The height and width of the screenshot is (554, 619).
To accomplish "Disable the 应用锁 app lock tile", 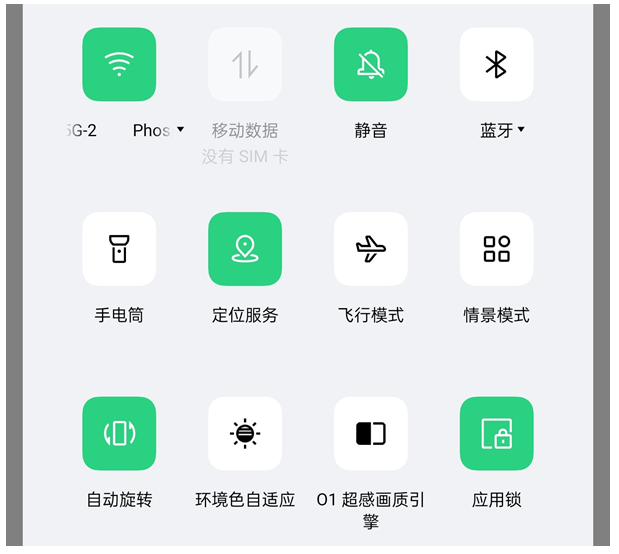I will coord(496,433).
